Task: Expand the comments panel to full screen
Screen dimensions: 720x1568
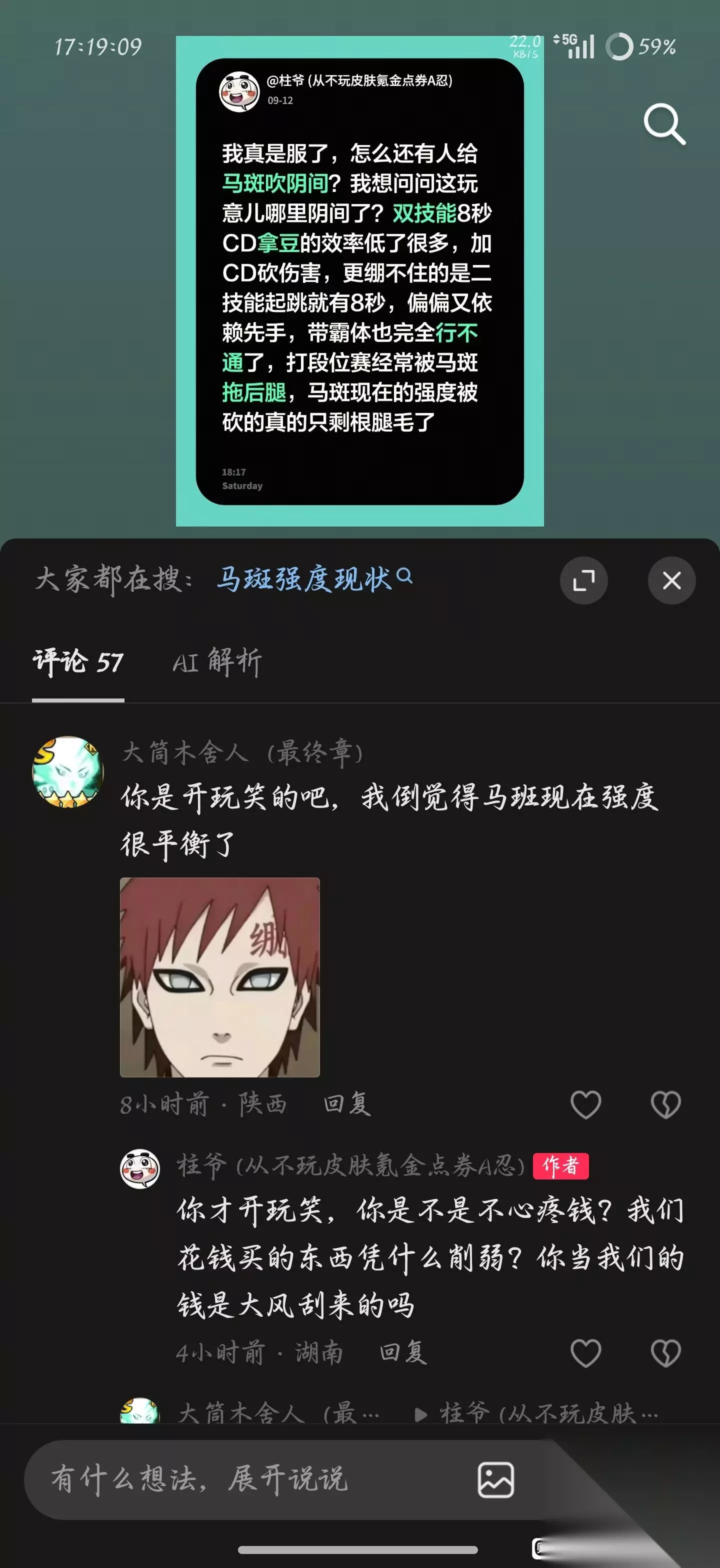Action: [583, 580]
